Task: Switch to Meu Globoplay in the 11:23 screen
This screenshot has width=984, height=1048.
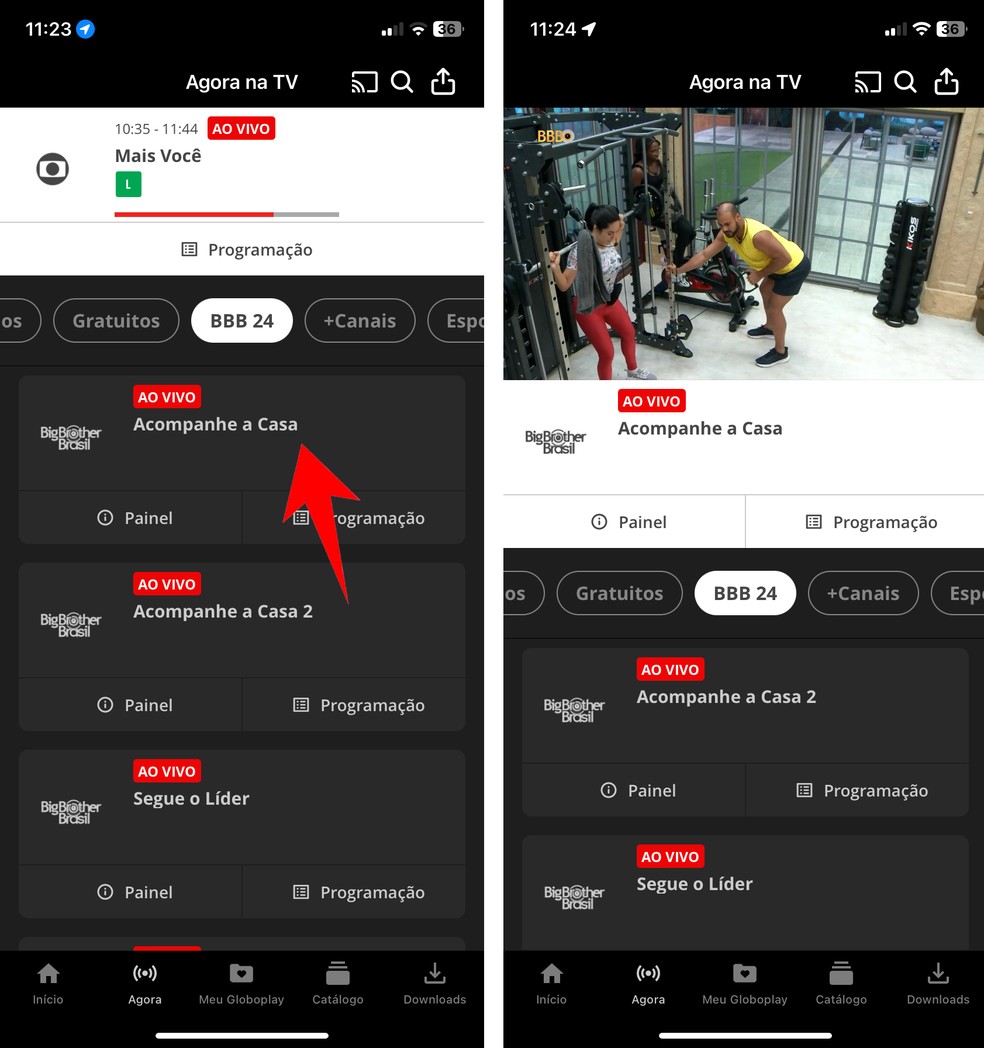Action: click(241, 983)
